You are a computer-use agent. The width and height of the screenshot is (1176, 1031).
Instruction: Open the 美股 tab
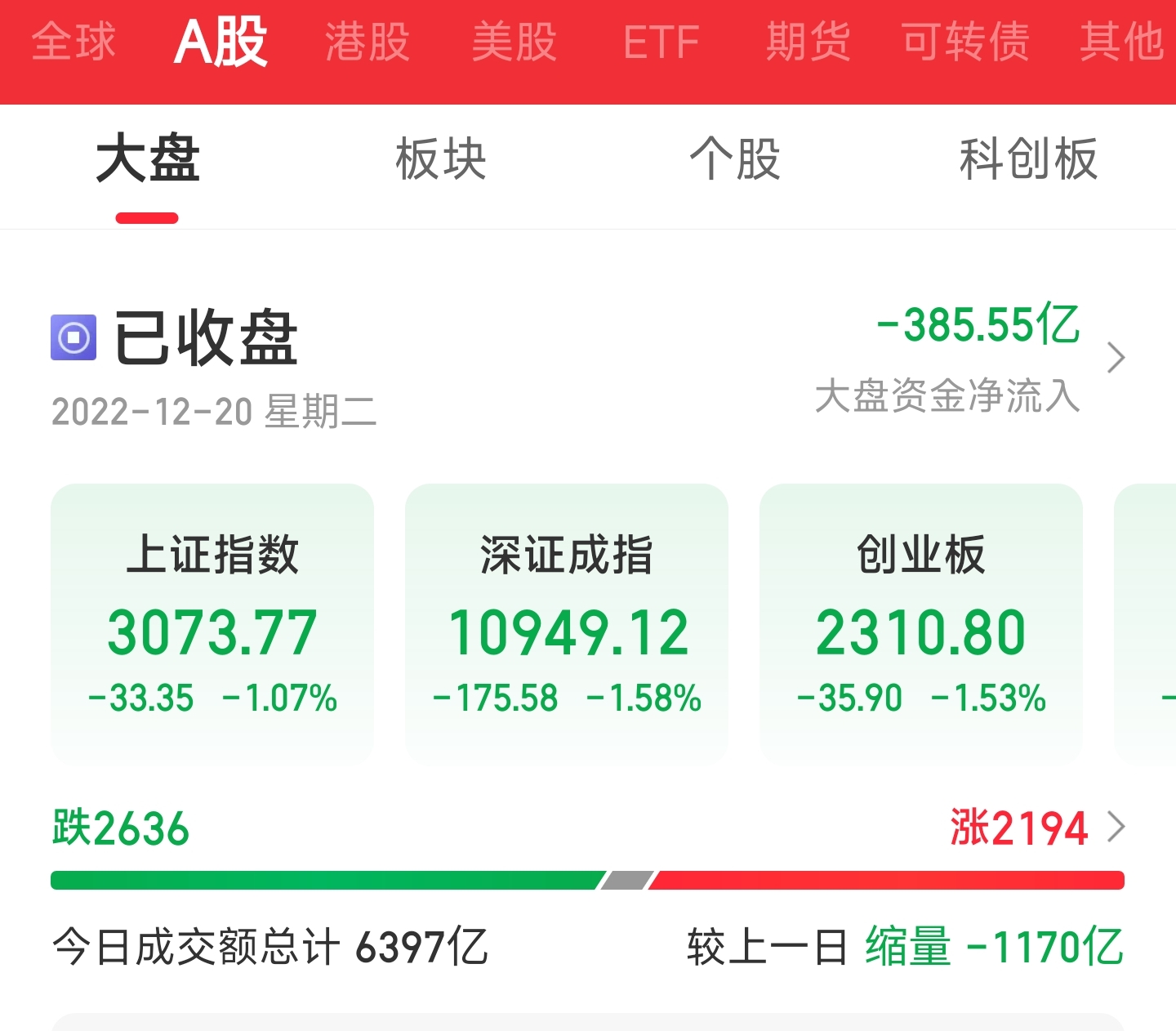[514, 42]
